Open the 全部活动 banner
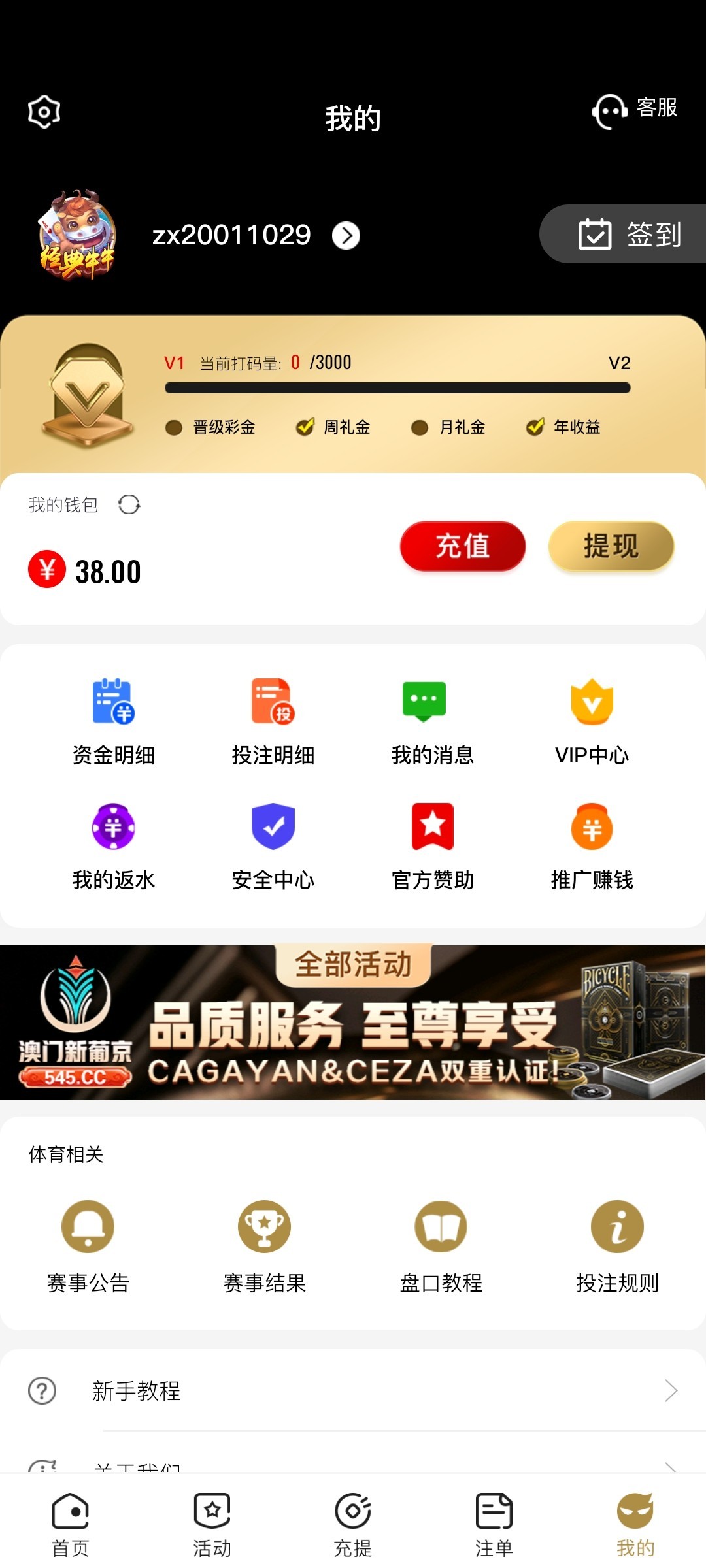 [353, 1022]
